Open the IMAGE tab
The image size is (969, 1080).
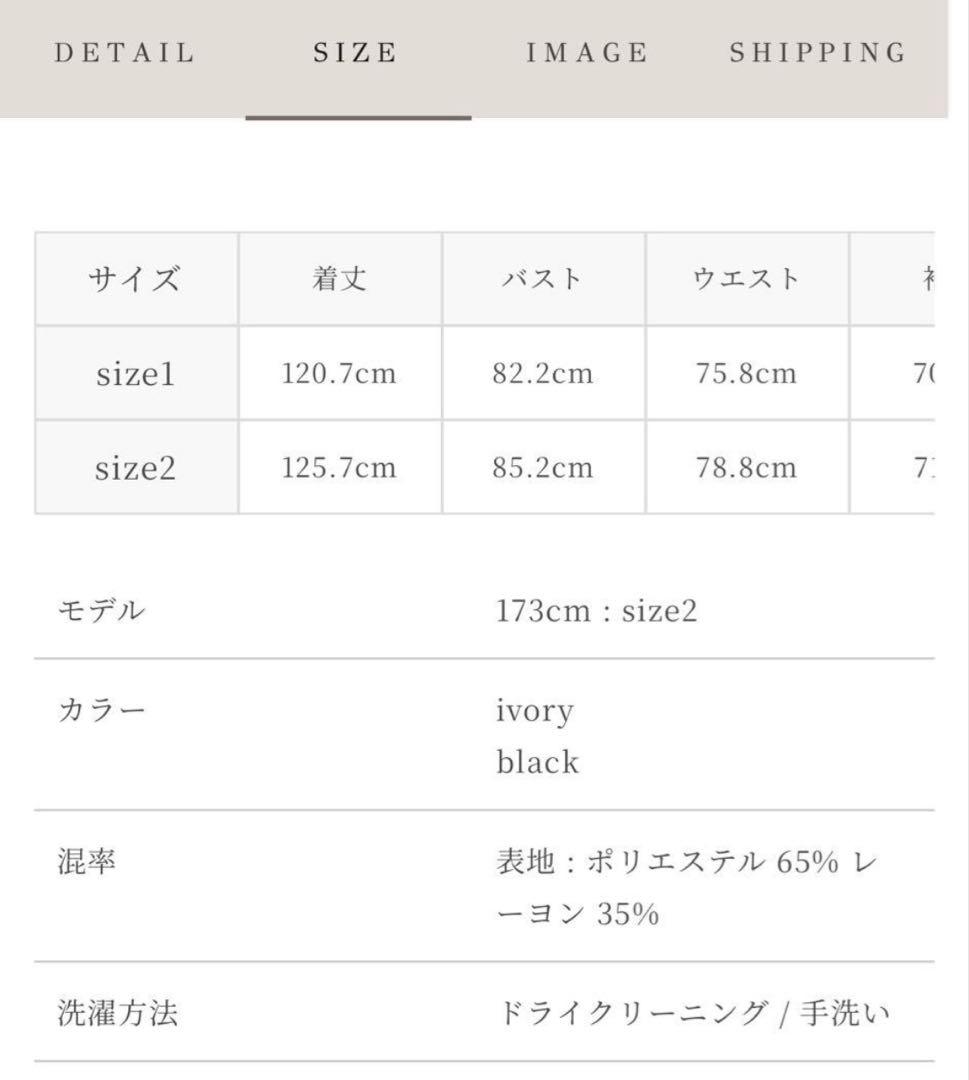click(588, 54)
